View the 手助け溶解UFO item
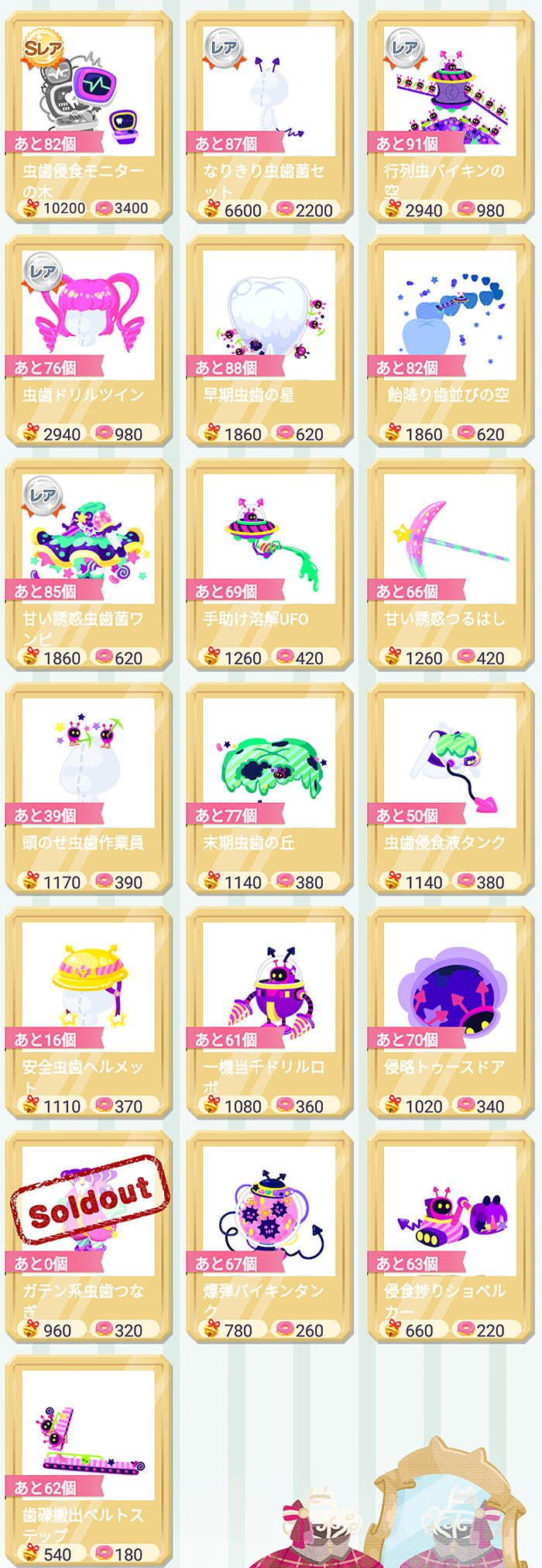 tap(269, 564)
